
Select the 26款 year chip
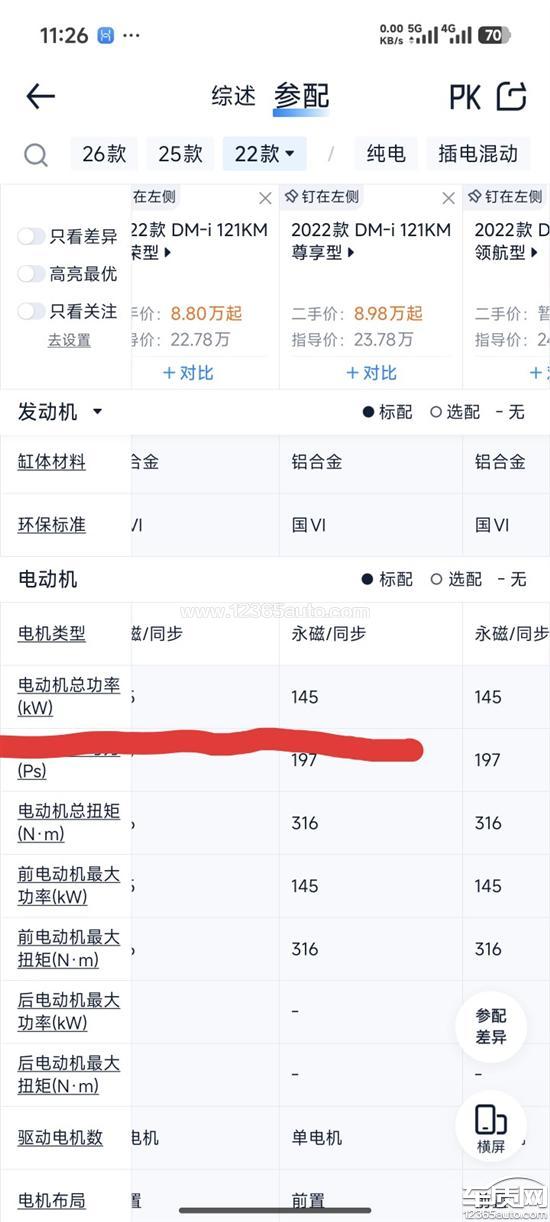(104, 154)
